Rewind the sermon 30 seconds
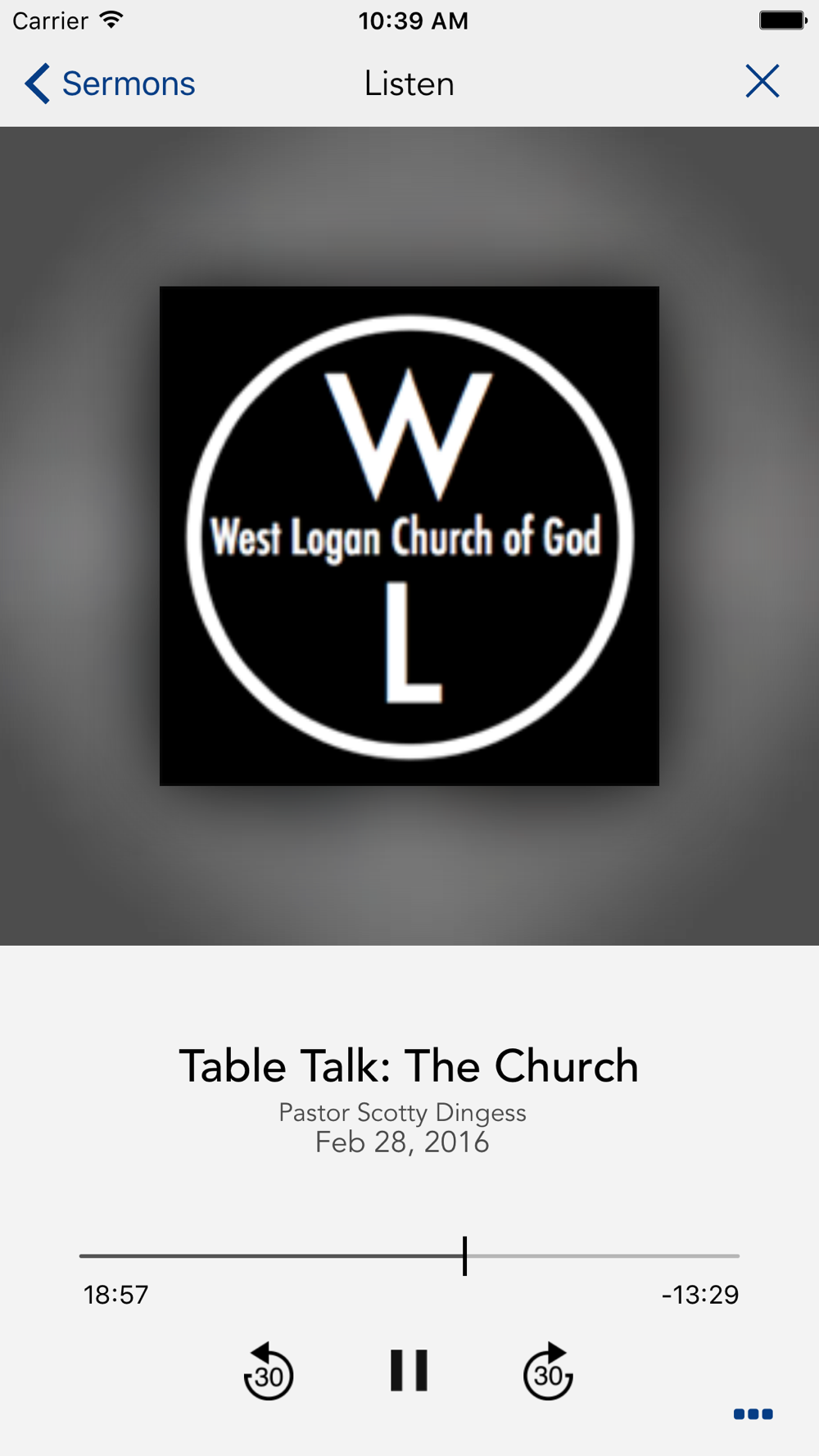Screen dimensions: 819x1456 (x=269, y=1371)
